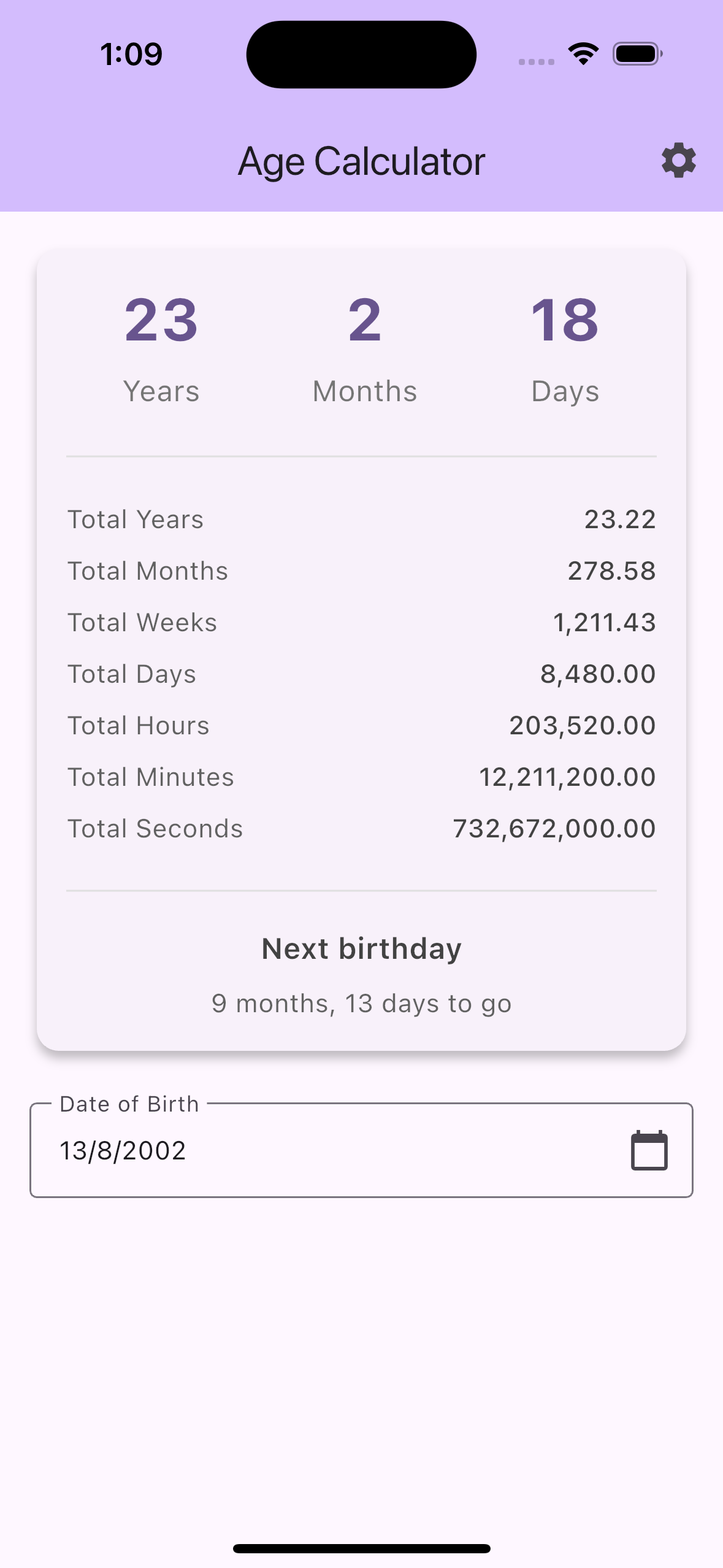Click the Total Hours row
The height and width of the screenshot is (1568, 723).
click(139, 725)
